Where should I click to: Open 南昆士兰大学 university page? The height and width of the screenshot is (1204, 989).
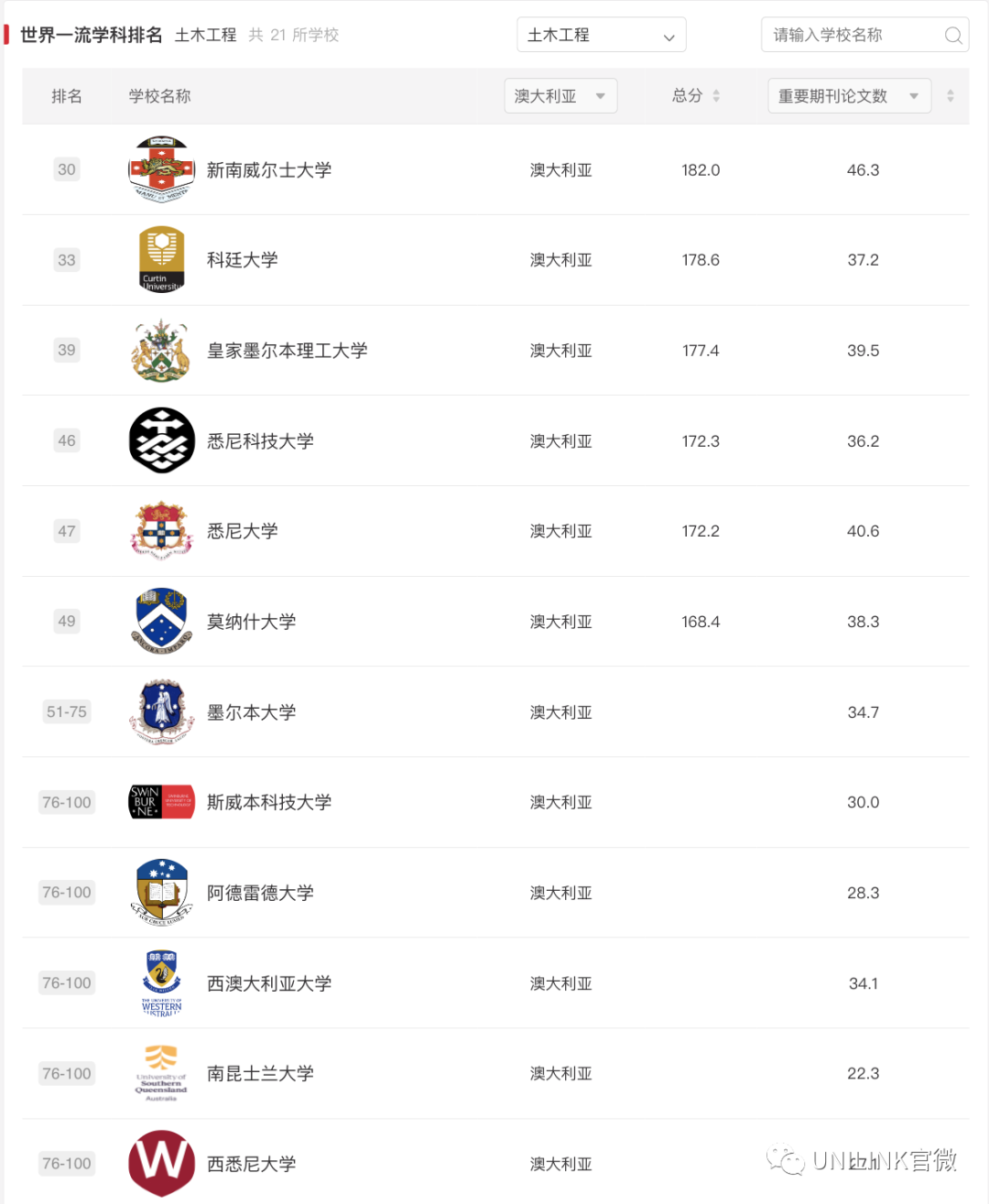click(260, 1073)
